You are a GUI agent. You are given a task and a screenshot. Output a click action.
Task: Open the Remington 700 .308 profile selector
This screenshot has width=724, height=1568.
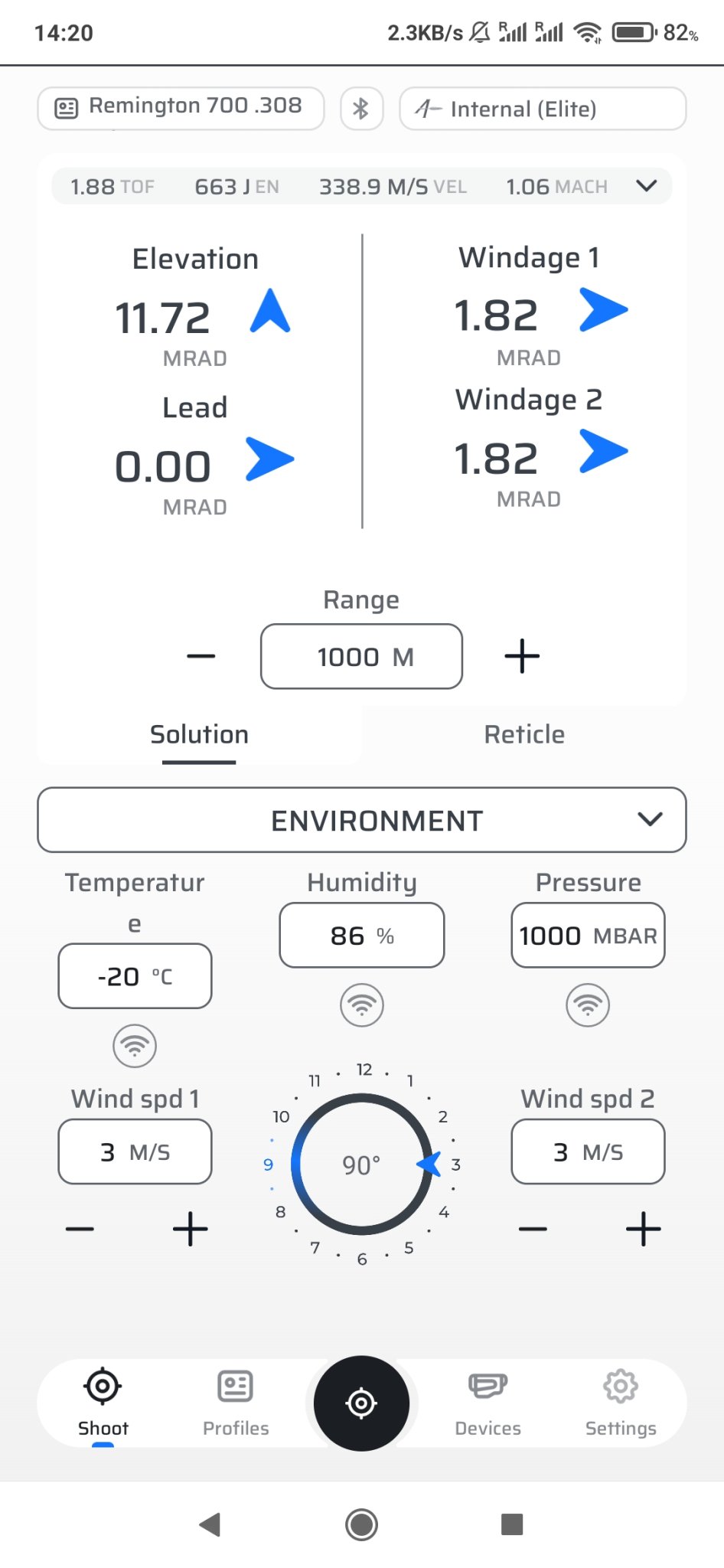pyautogui.click(x=181, y=108)
